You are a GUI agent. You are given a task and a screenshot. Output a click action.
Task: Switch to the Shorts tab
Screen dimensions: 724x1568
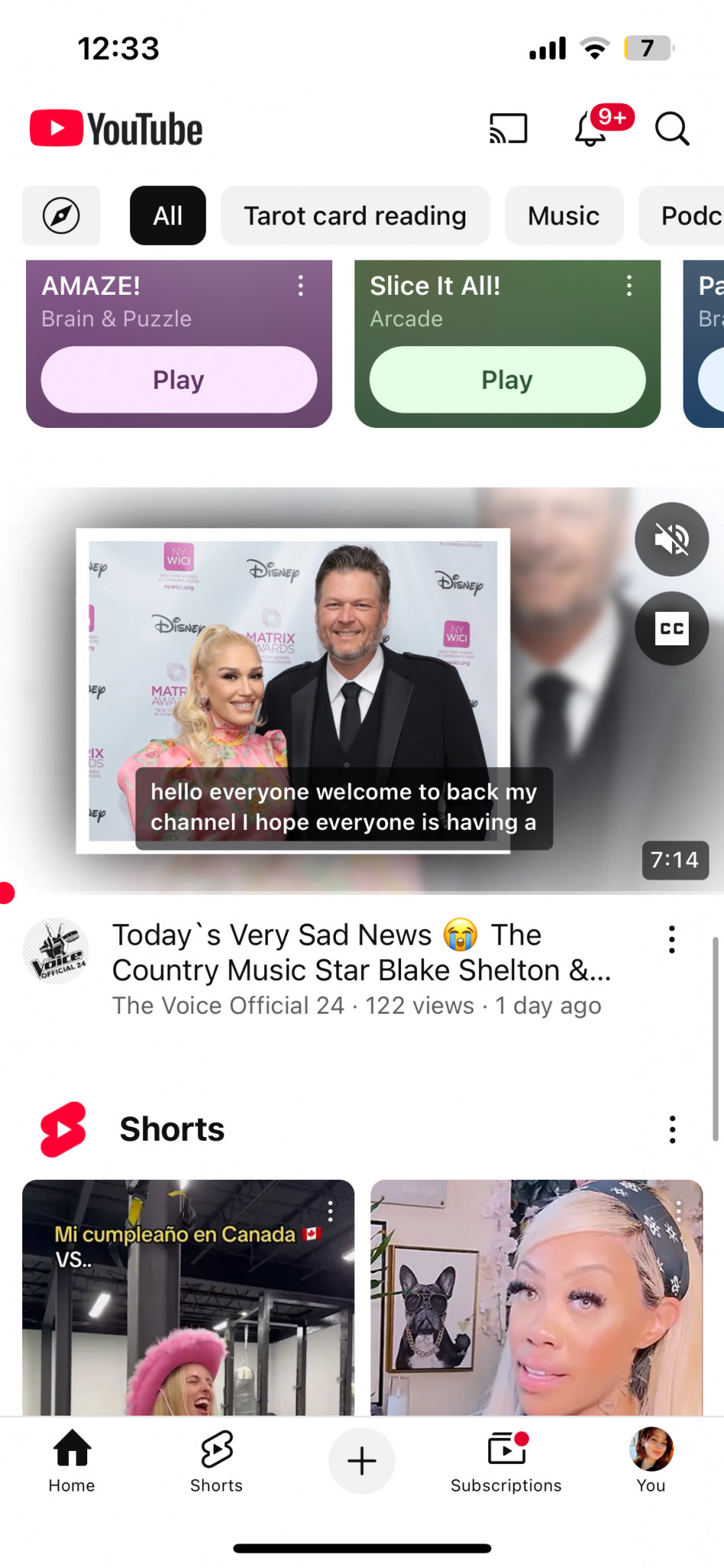click(217, 1461)
